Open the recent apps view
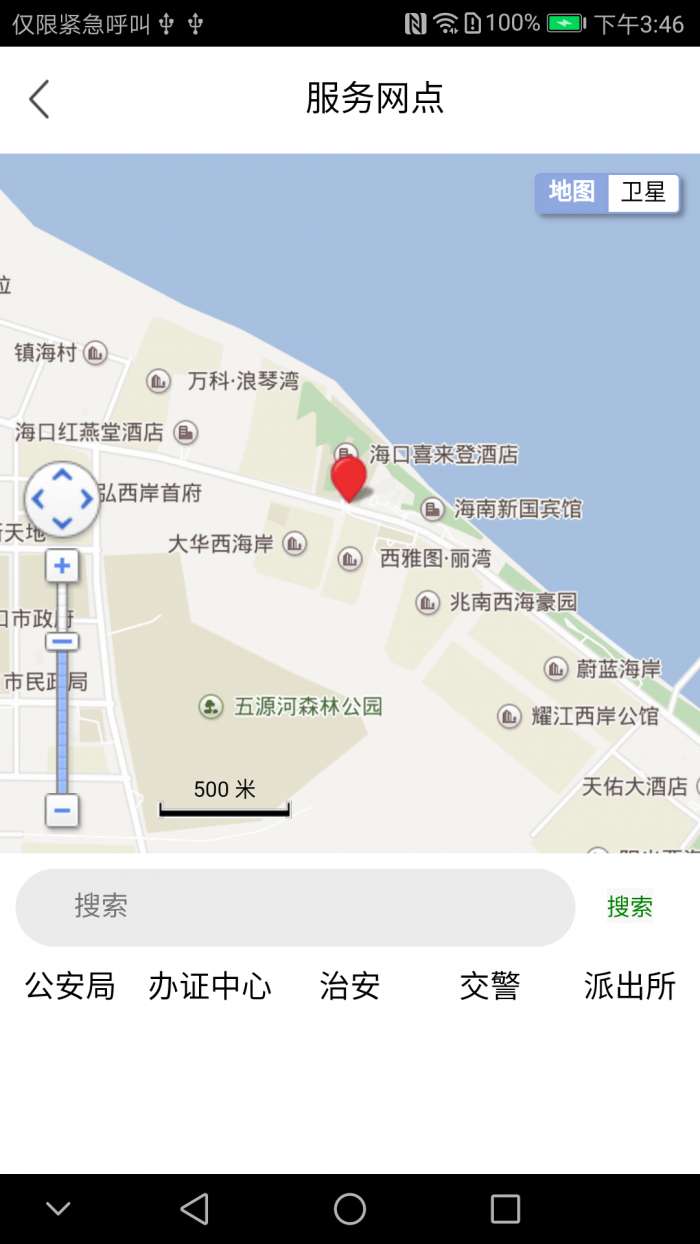Viewport: 700px width, 1244px height. point(505,1209)
